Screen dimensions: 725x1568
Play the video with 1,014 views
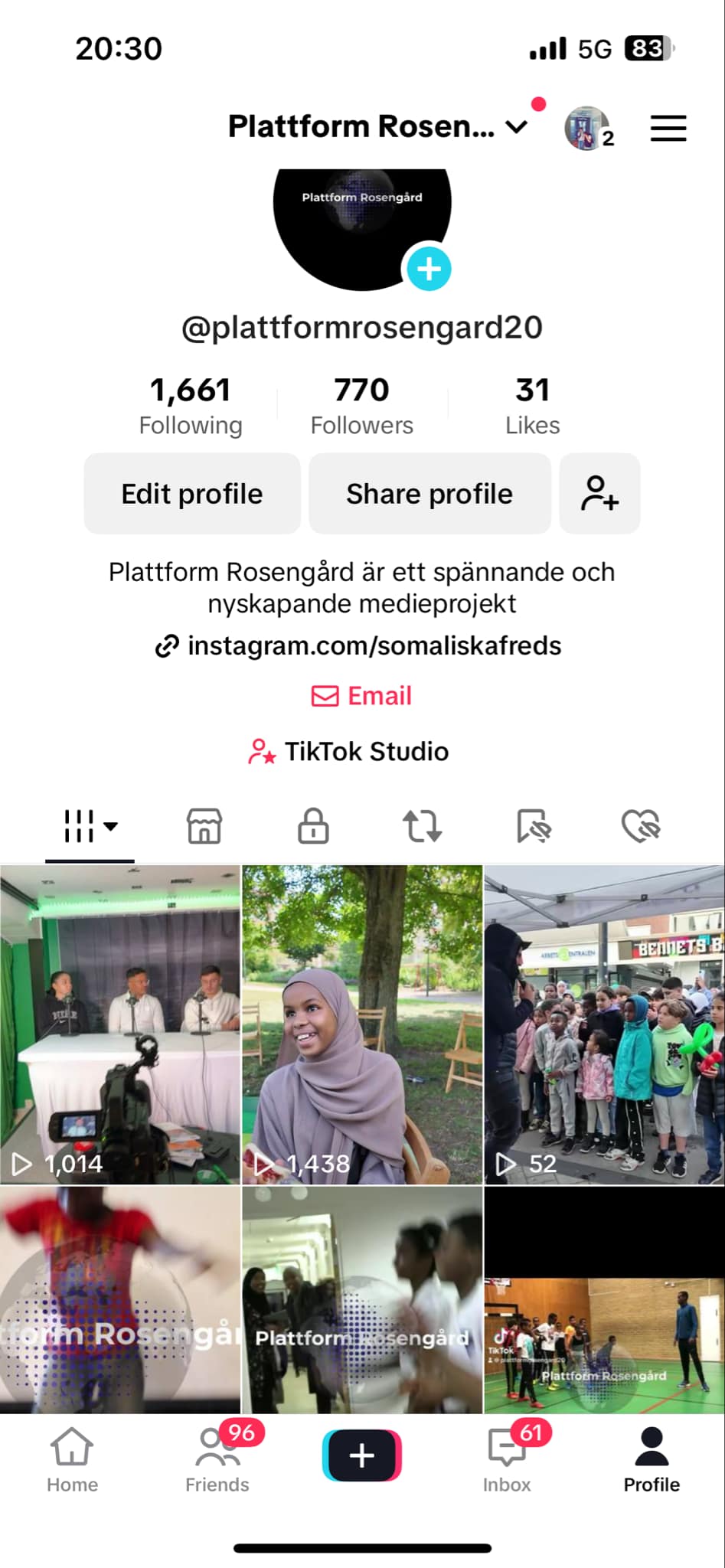coord(120,1024)
